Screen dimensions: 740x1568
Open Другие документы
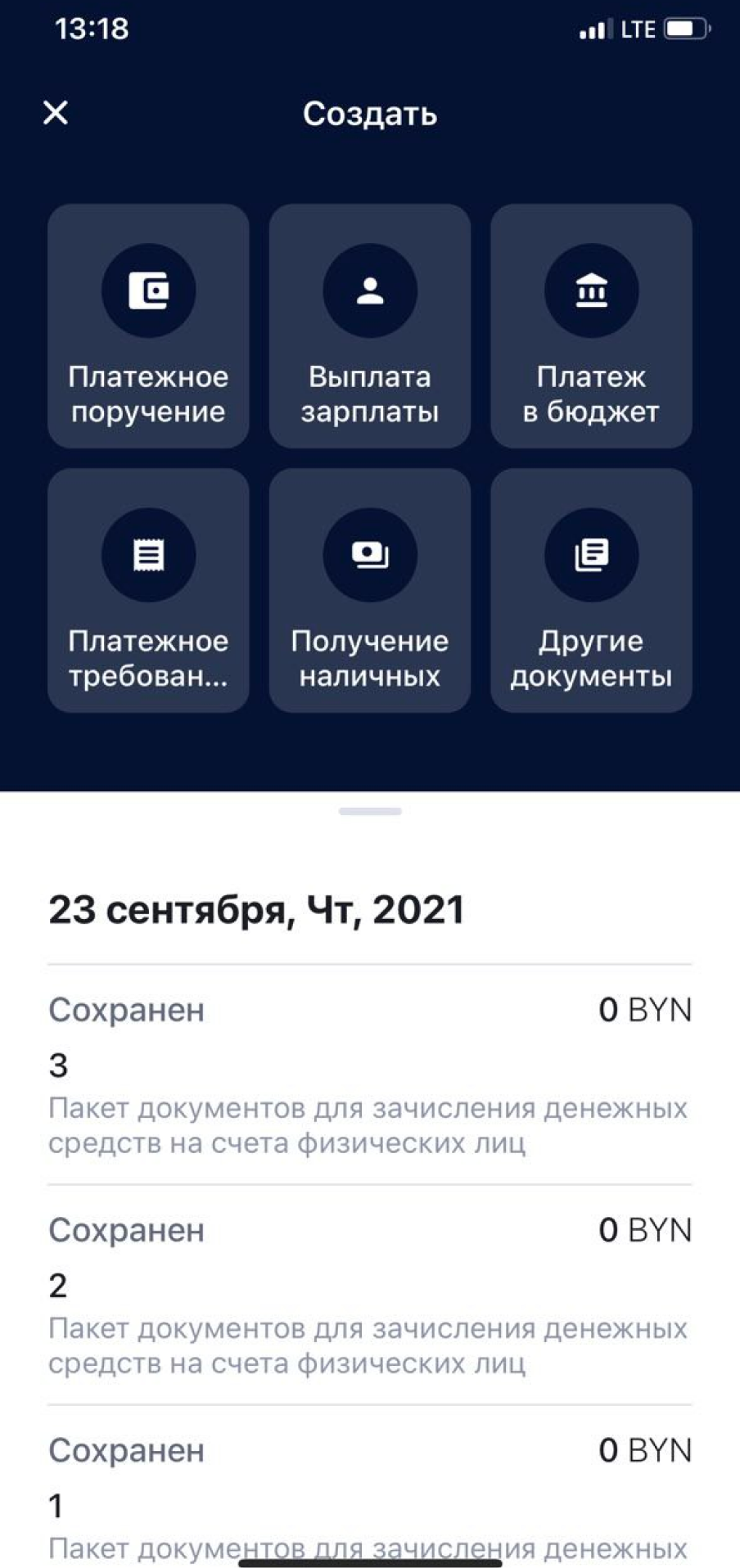pyautogui.click(x=591, y=590)
